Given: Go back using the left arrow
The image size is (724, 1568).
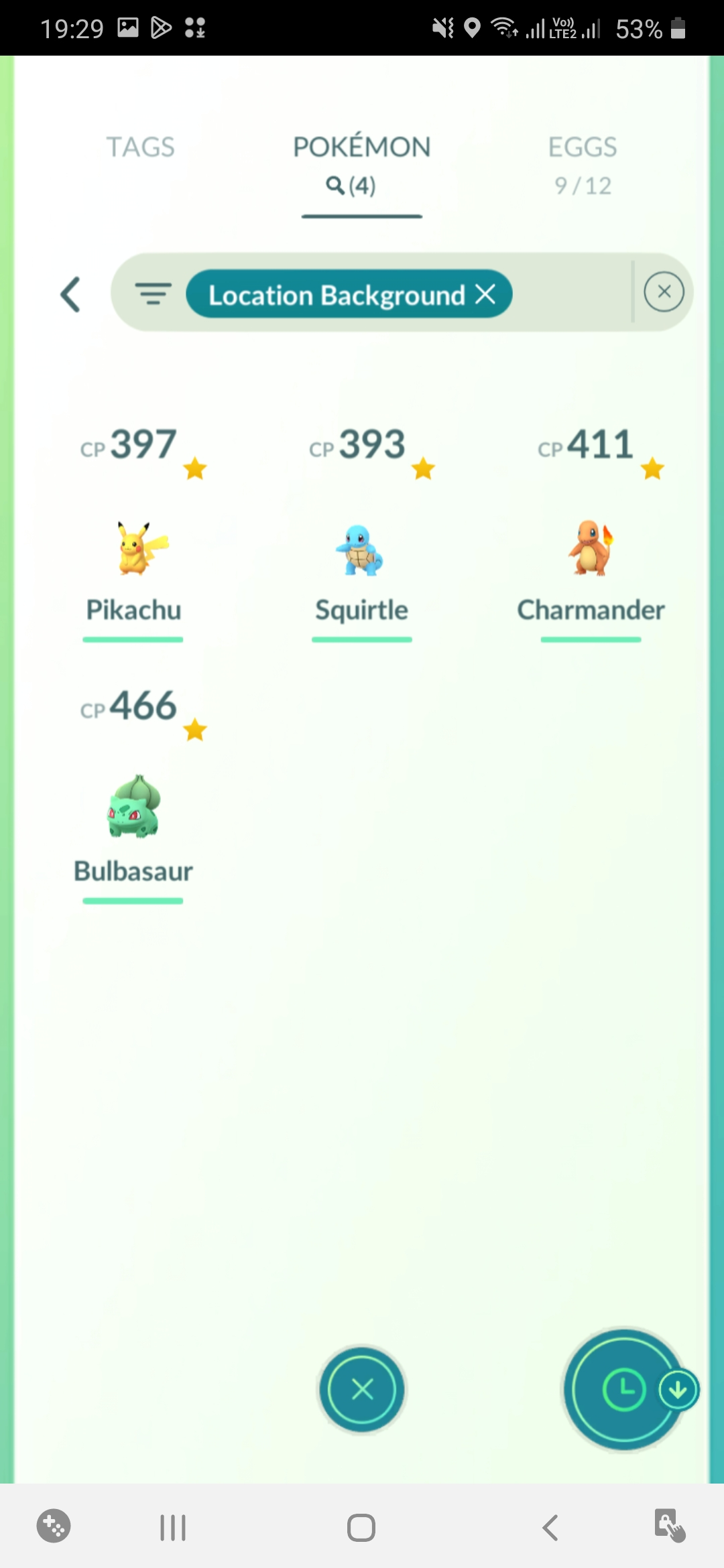Looking at the screenshot, I should tap(70, 294).
